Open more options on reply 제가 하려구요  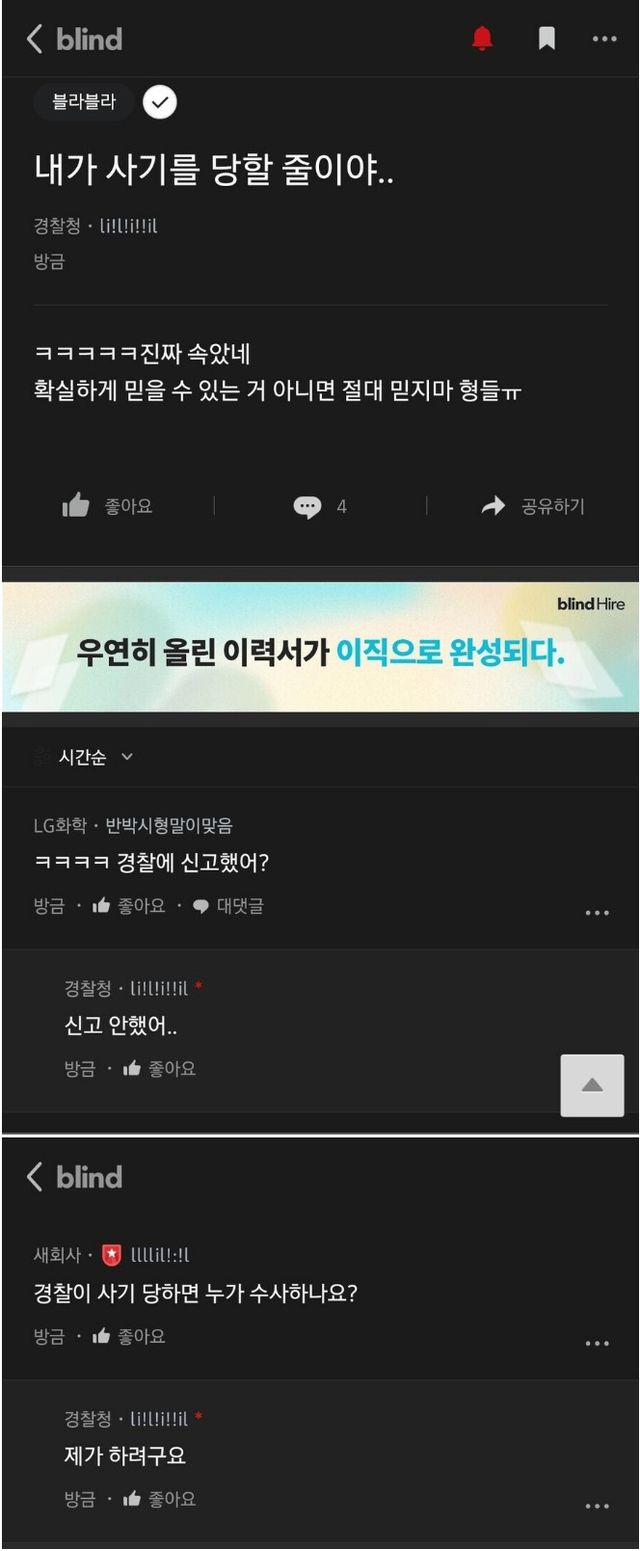click(x=597, y=1505)
